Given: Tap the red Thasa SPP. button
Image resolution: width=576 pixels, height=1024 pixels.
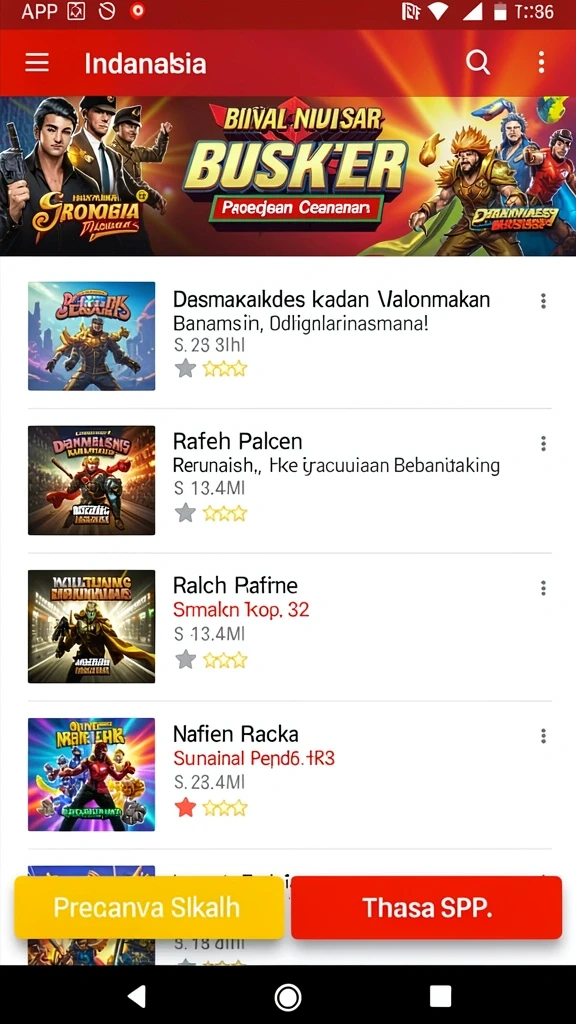Looking at the screenshot, I should pos(426,908).
